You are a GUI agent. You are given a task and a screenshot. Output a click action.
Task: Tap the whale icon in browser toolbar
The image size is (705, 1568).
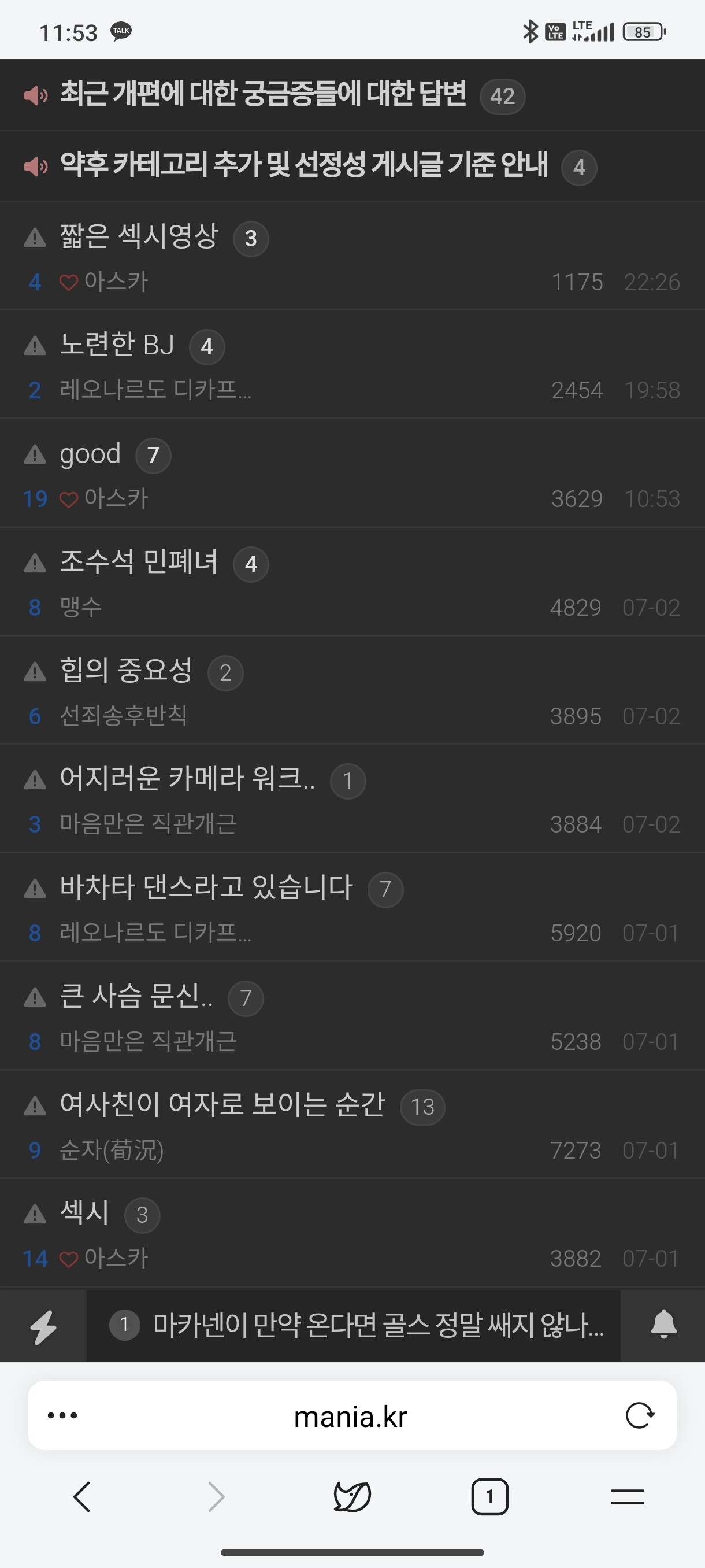[x=352, y=1497]
